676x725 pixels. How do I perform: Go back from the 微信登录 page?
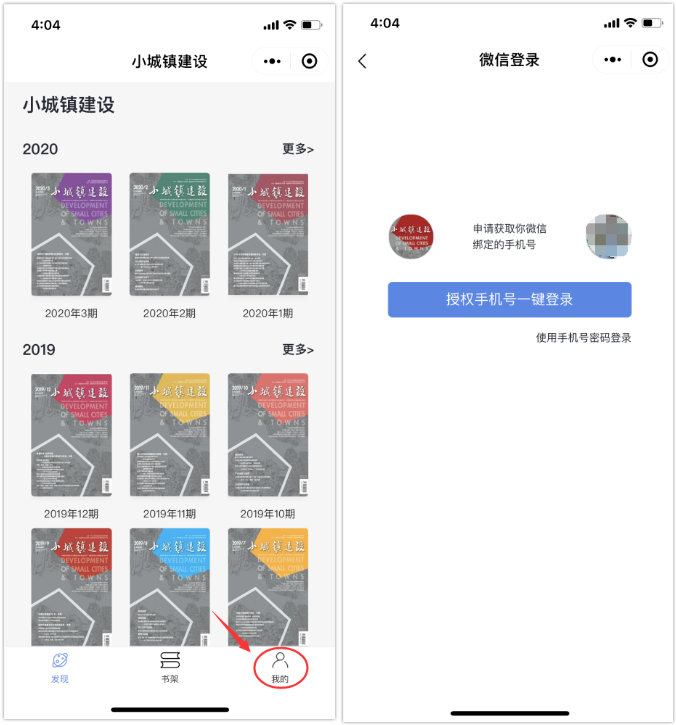point(362,61)
